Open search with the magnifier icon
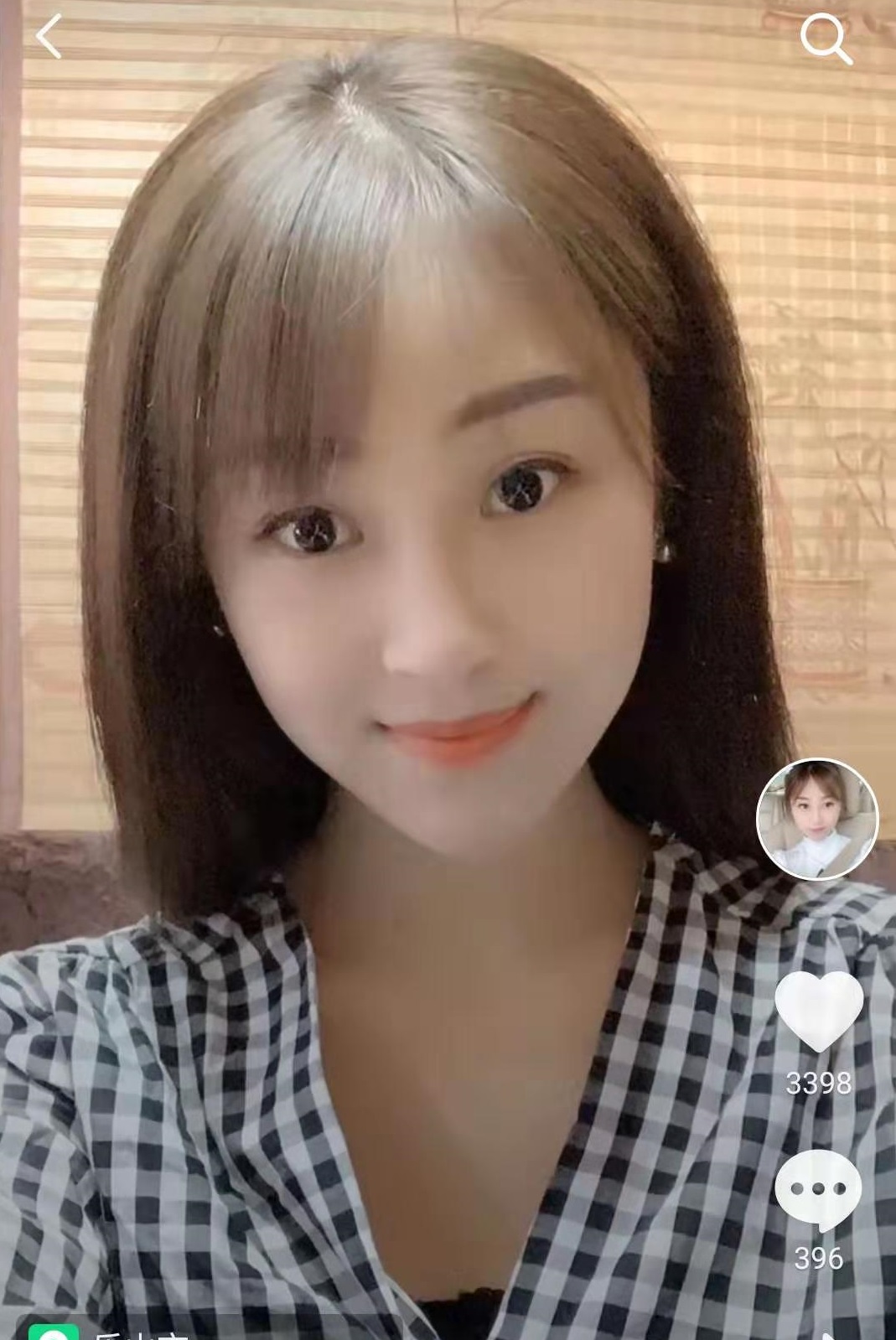 825,39
